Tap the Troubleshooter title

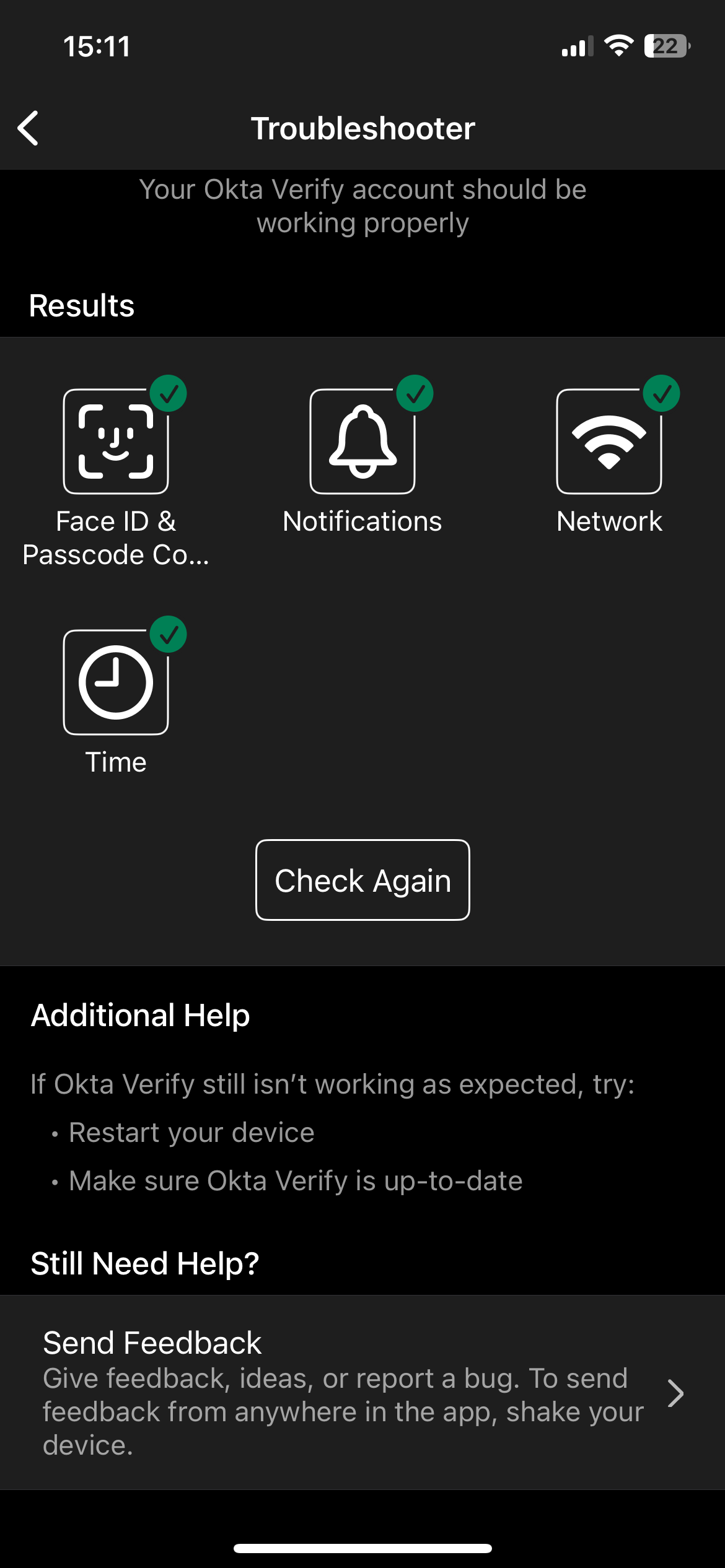[x=362, y=128]
